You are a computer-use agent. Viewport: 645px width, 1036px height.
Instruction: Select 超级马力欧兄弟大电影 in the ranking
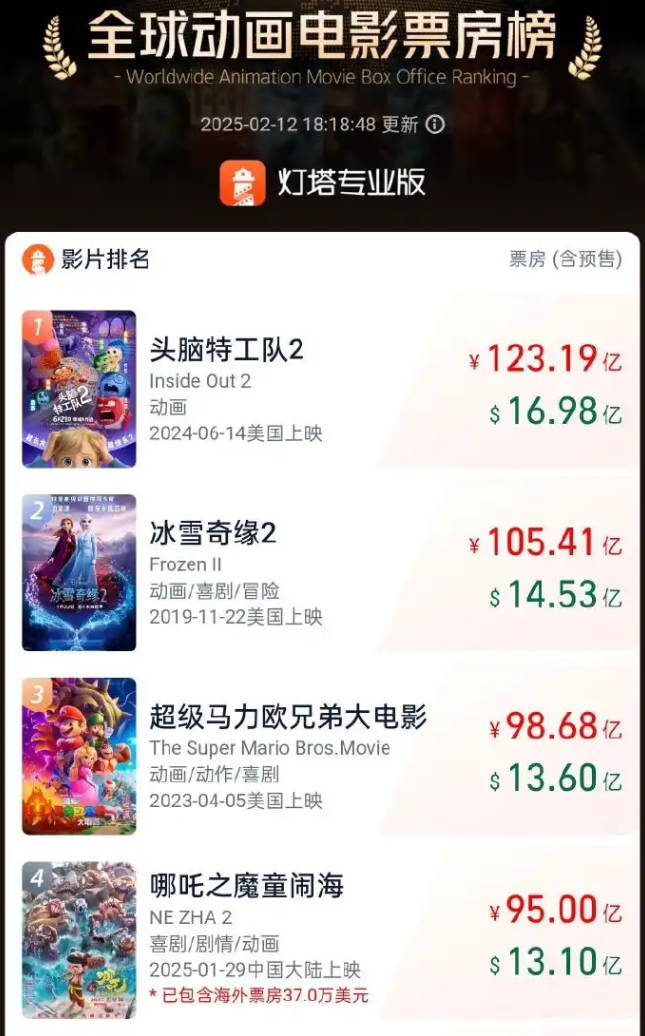(288, 717)
